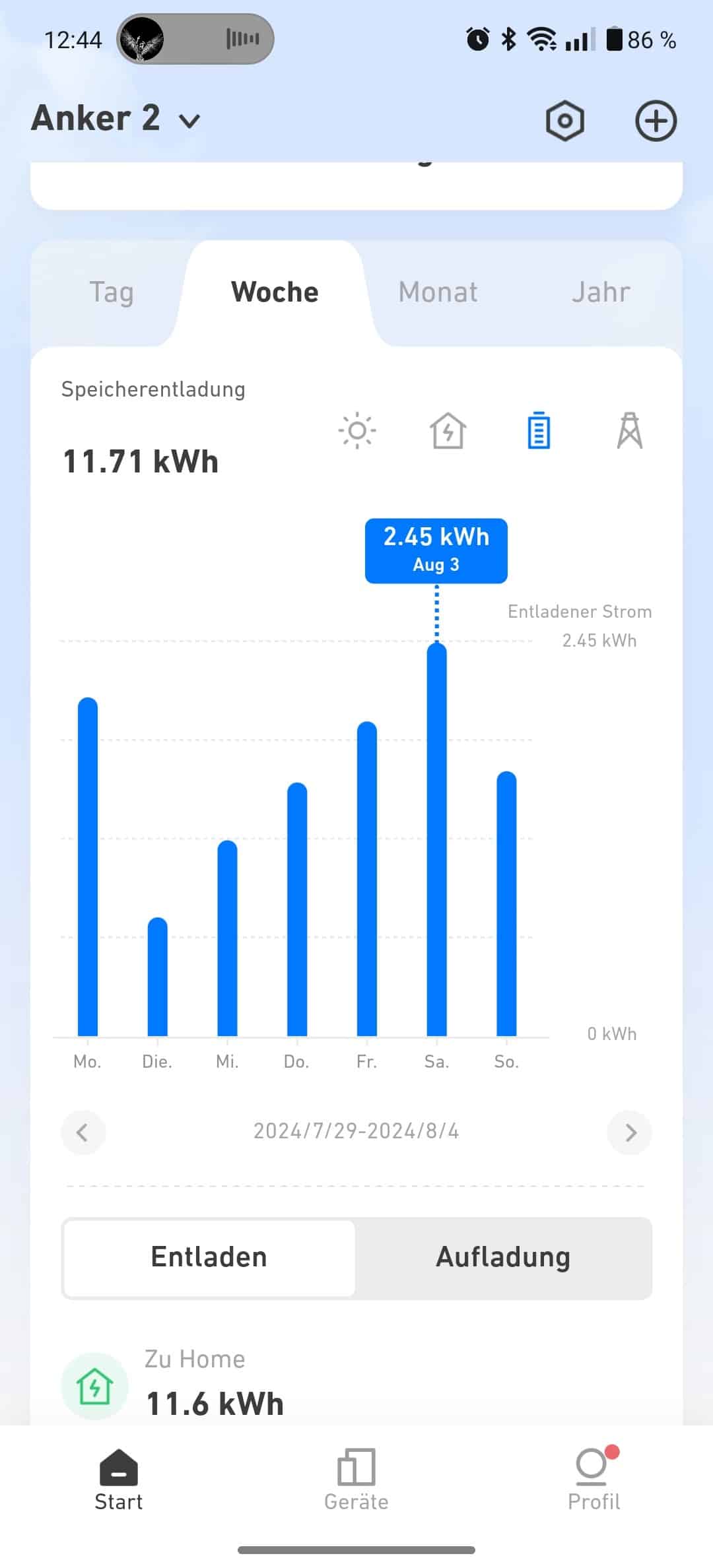The width and height of the screenshot is (713, 1568).
Task: Select the Woche tab
Action: click(x=275, y=292)
